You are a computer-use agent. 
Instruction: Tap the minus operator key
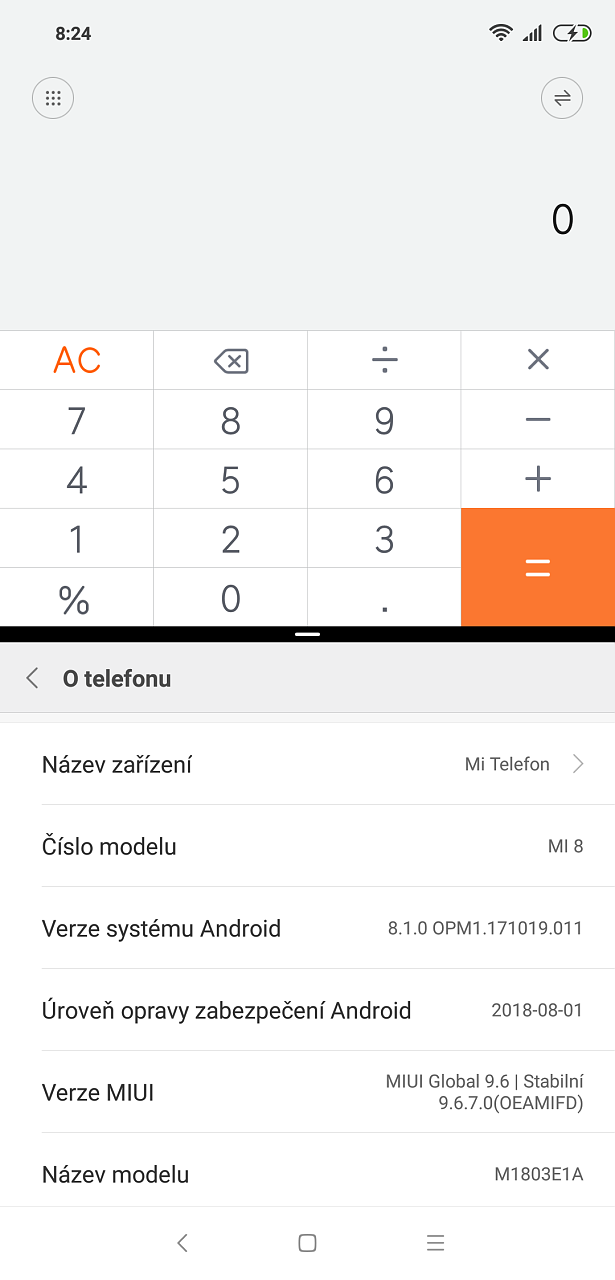[x=538, y=420]
